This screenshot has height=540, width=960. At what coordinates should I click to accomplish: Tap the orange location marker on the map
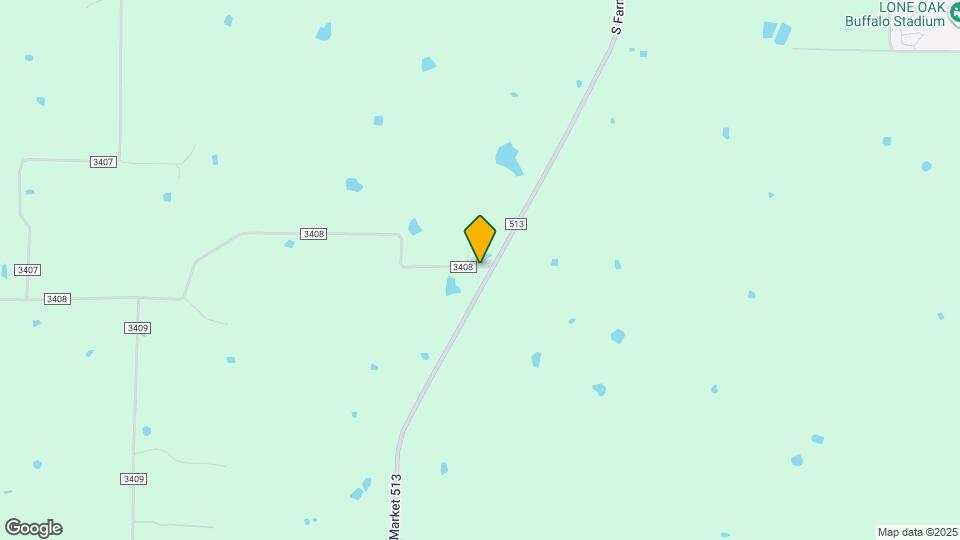tap(480, 238)
